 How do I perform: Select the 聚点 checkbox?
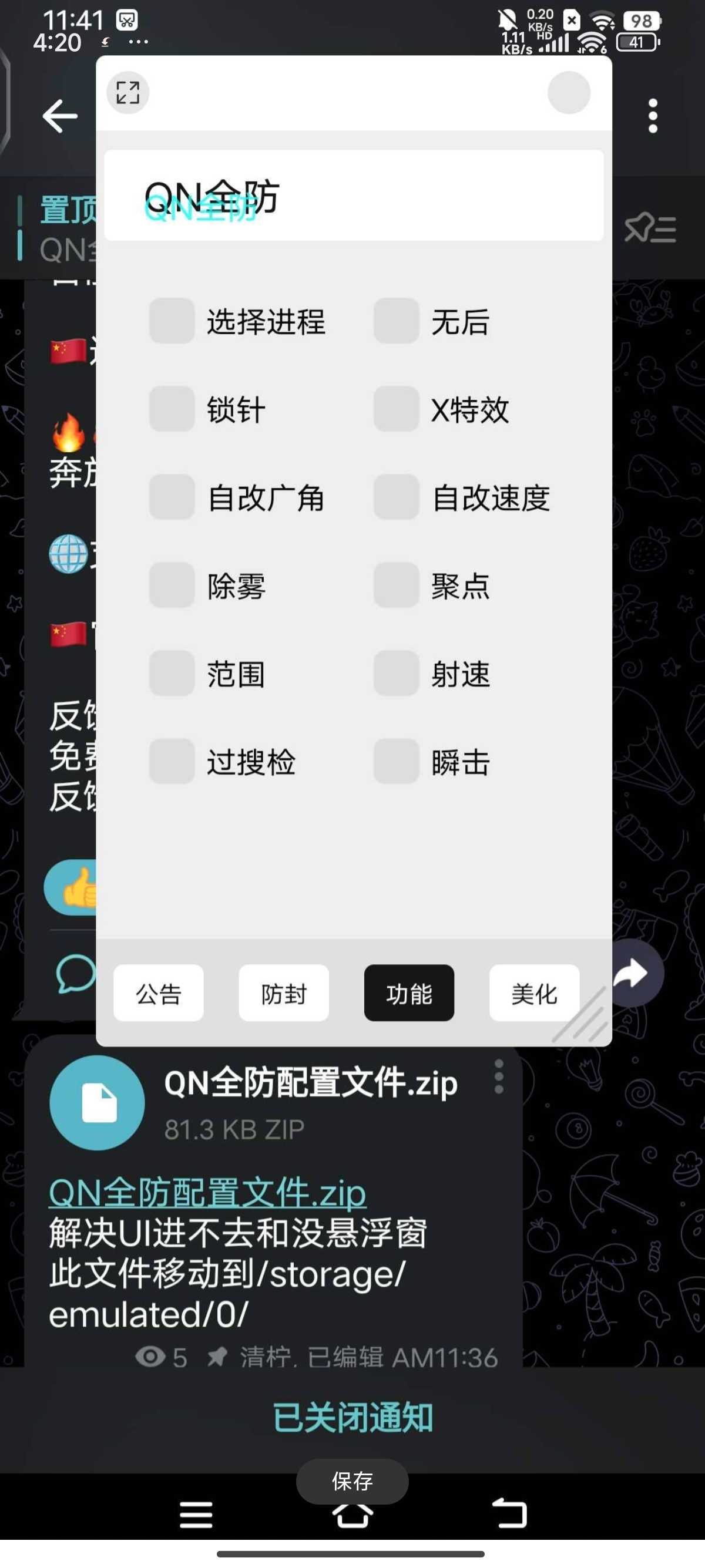[x=397, y=586]
